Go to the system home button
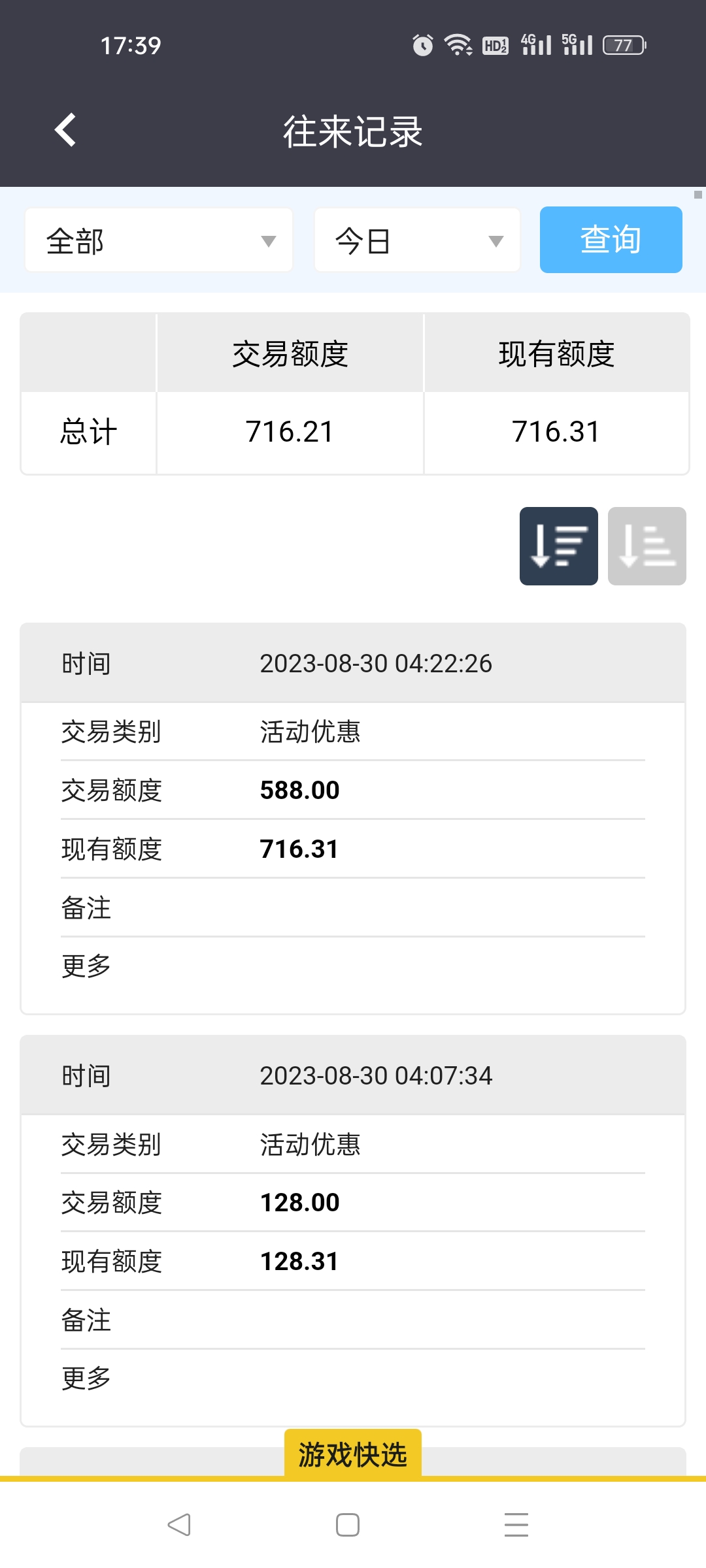Image resolution: width=706 pixels, height=1568 pixels. (x=348, y=1525)
